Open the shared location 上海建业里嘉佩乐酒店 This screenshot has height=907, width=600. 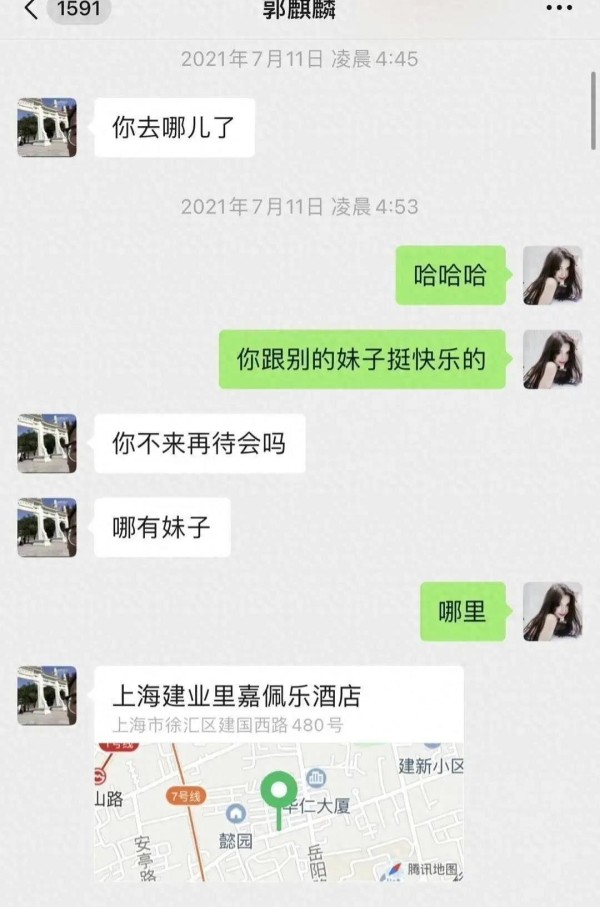pos(279,775)
